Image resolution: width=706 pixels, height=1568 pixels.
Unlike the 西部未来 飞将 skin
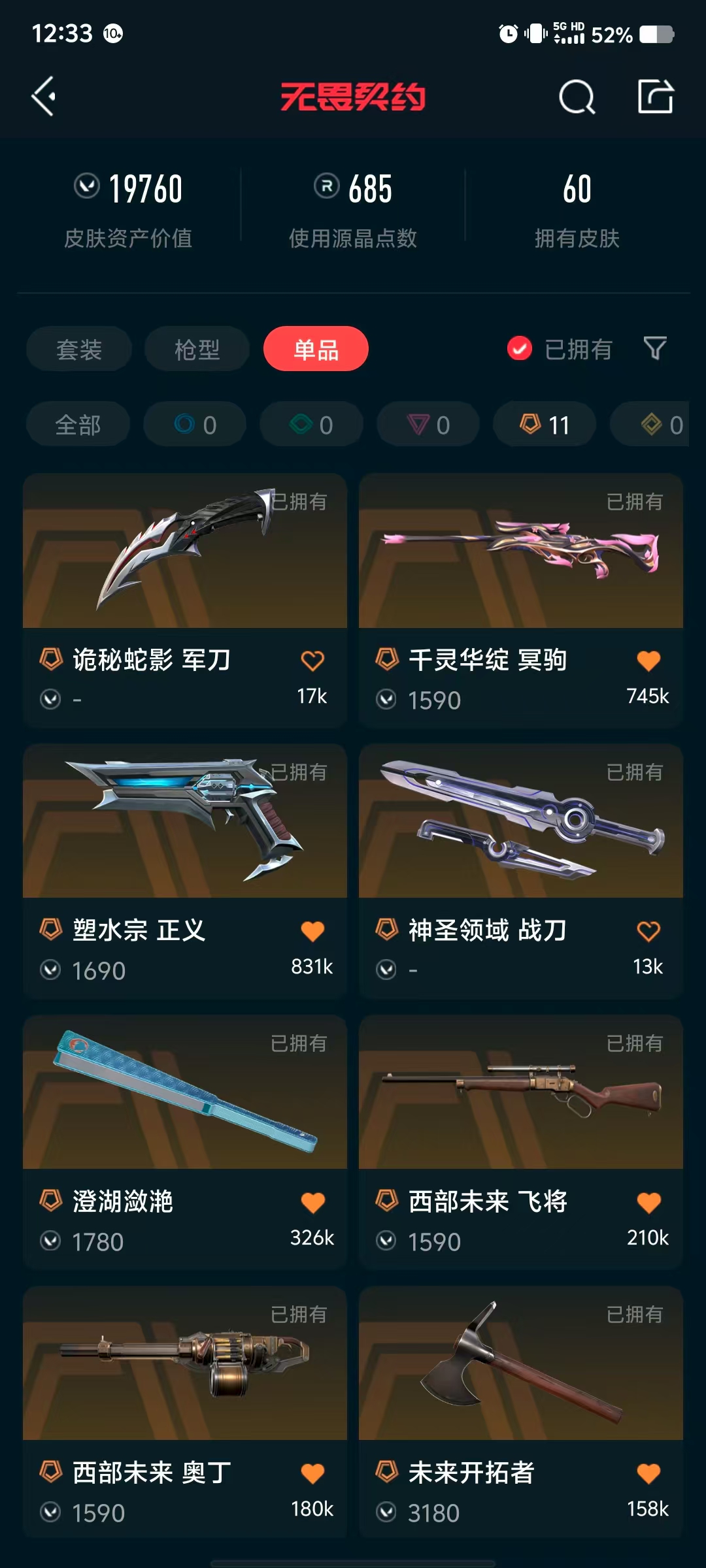coord(648,1202)
